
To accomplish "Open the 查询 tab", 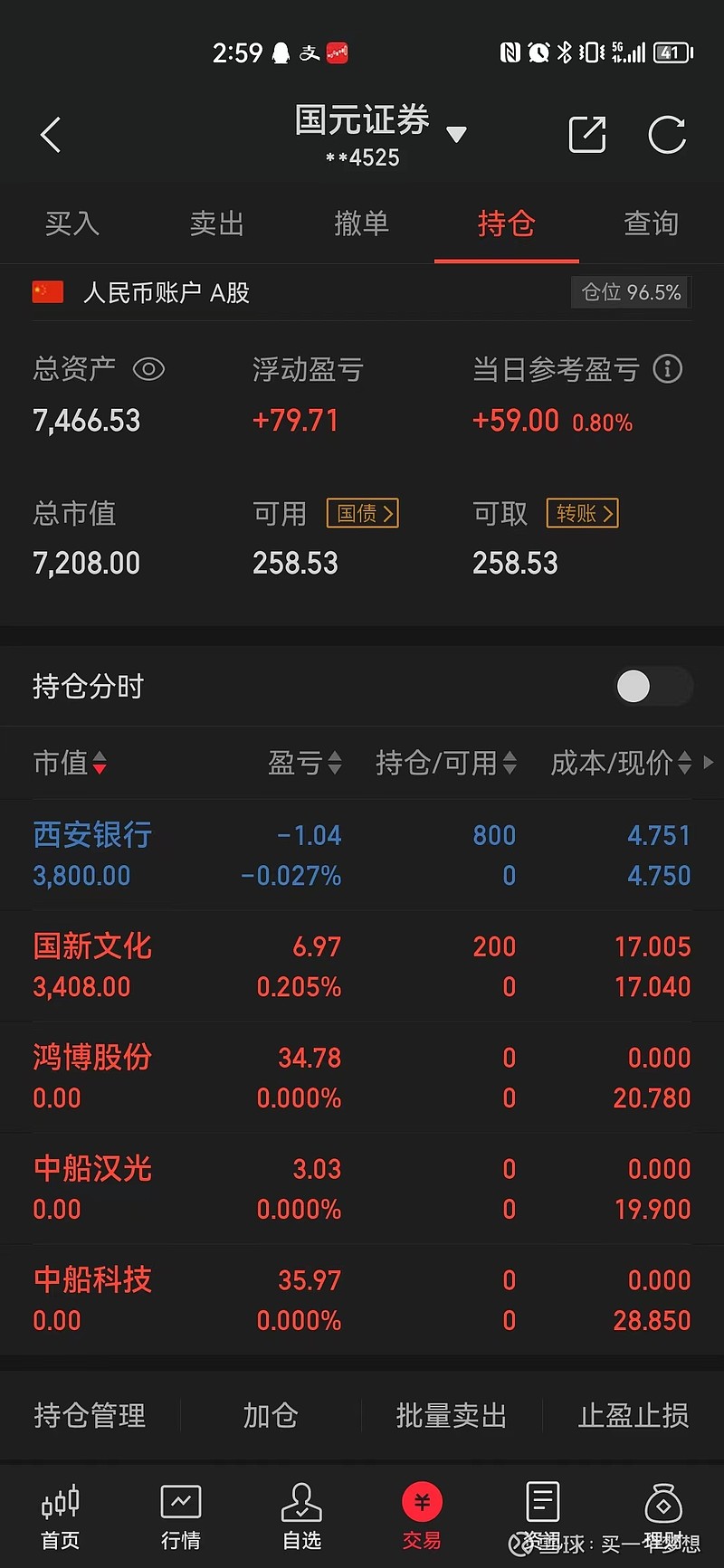I will coord(652,223).
